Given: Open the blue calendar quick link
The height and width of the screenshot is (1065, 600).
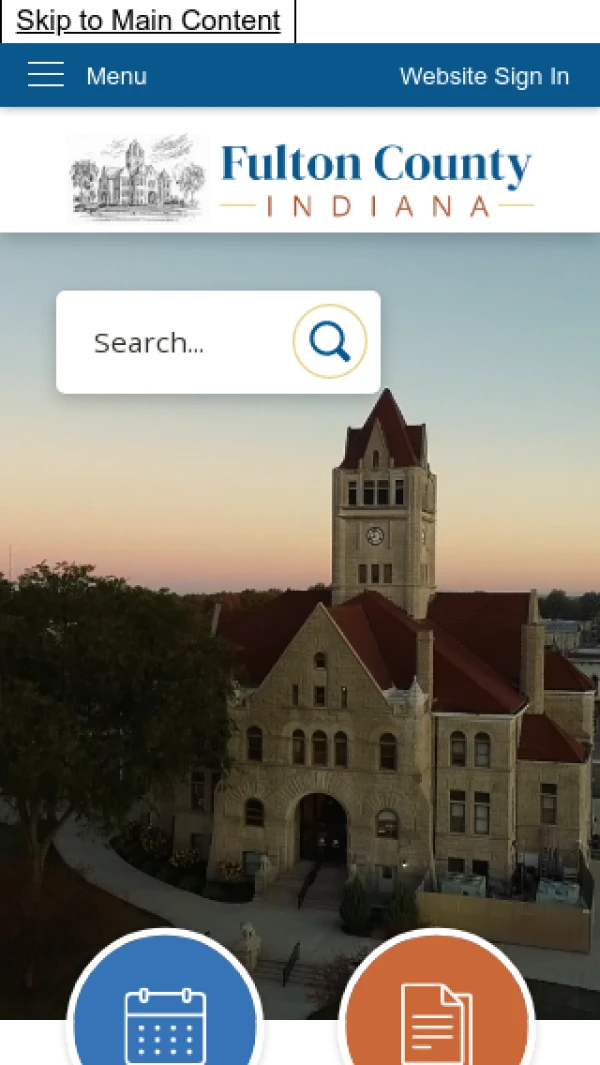Looking at the screenshot, I should (x=165, y=1015).
